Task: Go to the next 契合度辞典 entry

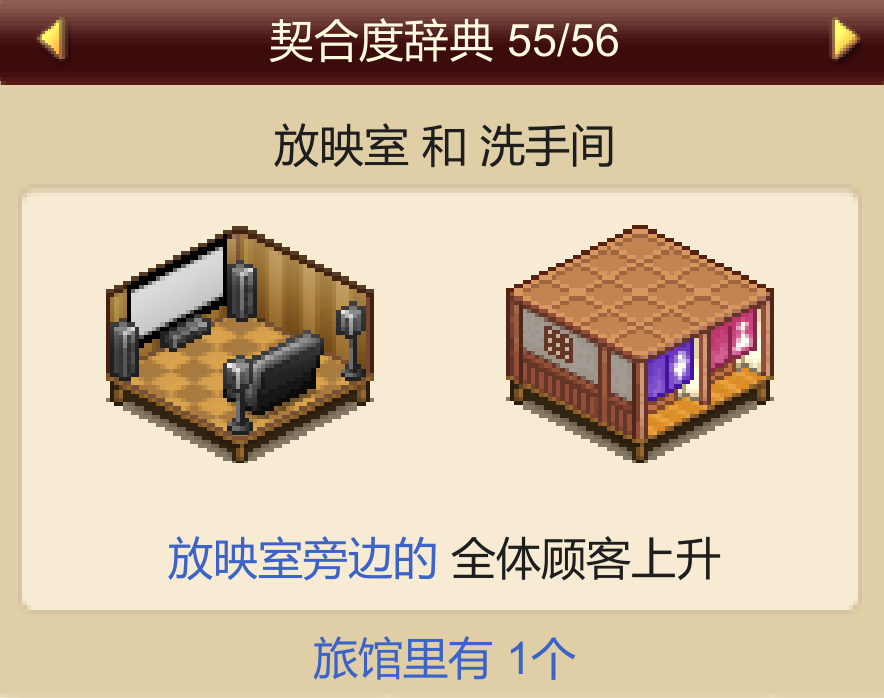Action: (x=845, y=40)
